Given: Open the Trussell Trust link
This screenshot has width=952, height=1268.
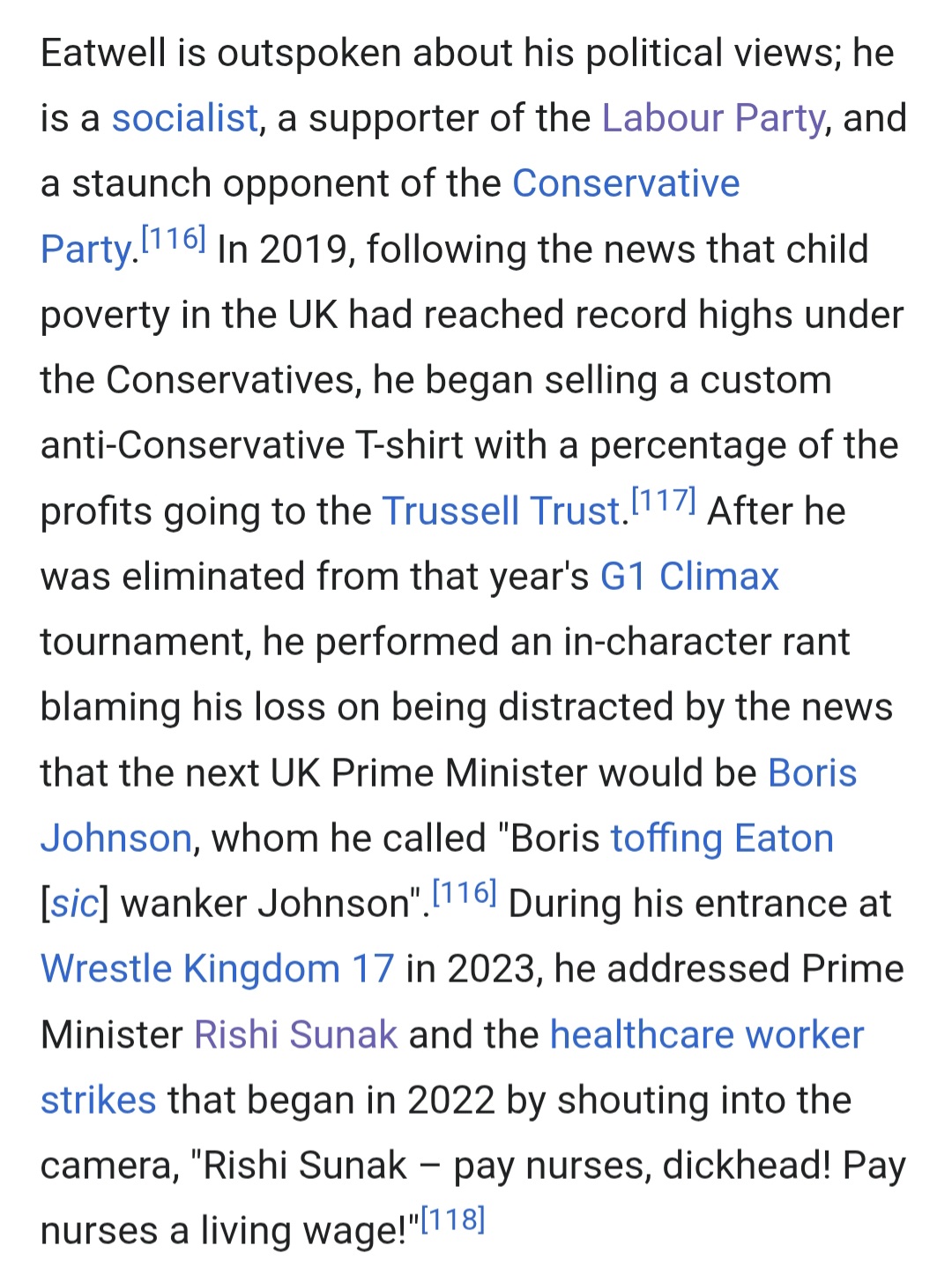Looking at the screenshot, I should 502,511.
